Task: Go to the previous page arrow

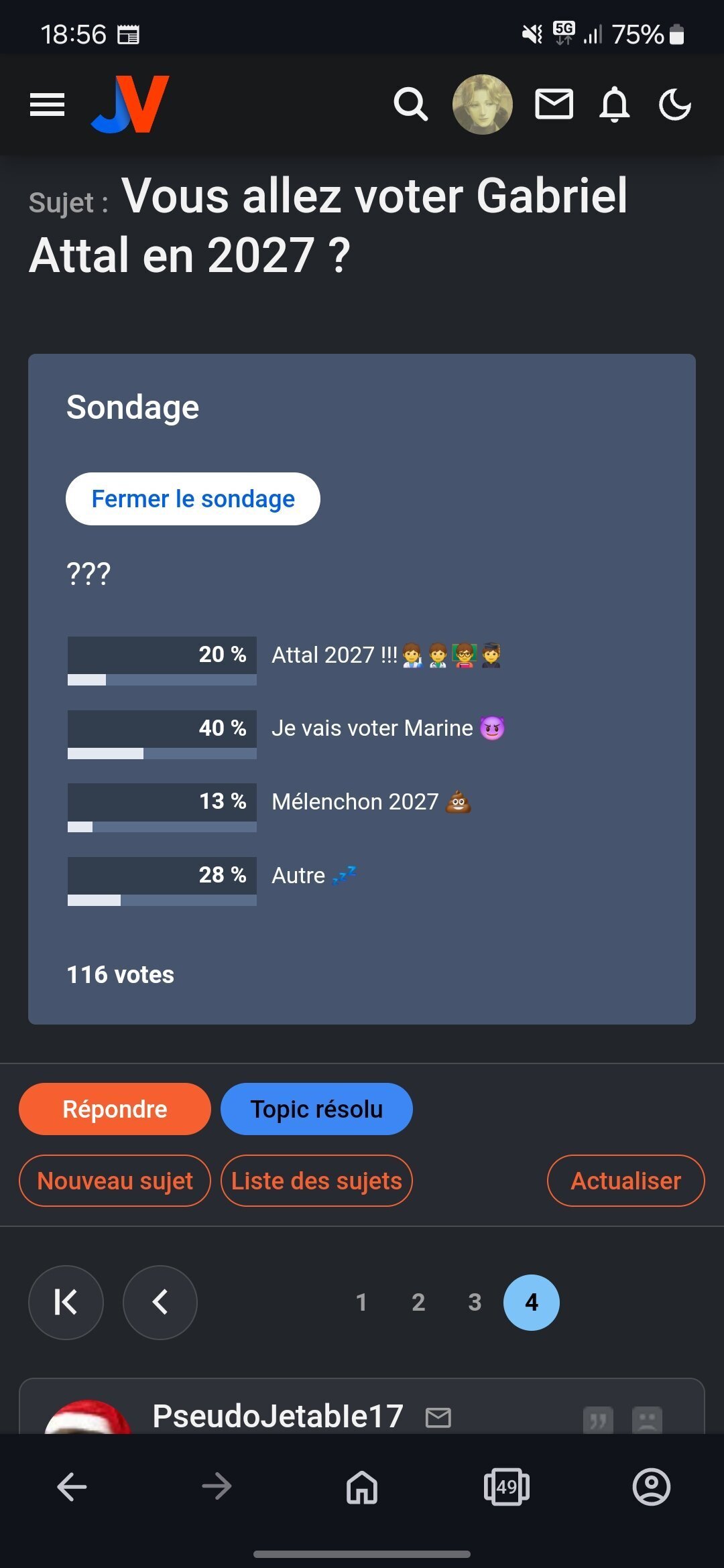Action: click(160, 1303)
